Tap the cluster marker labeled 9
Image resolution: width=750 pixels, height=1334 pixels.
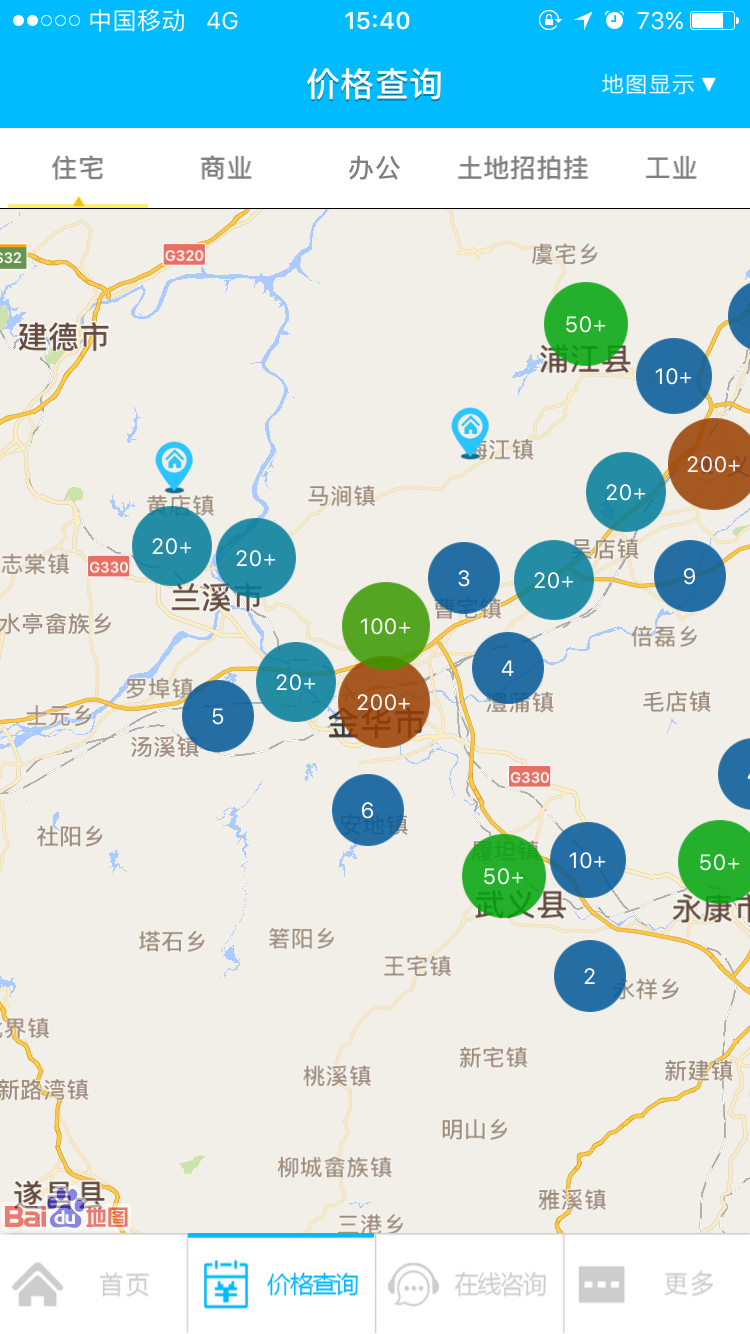690,576
